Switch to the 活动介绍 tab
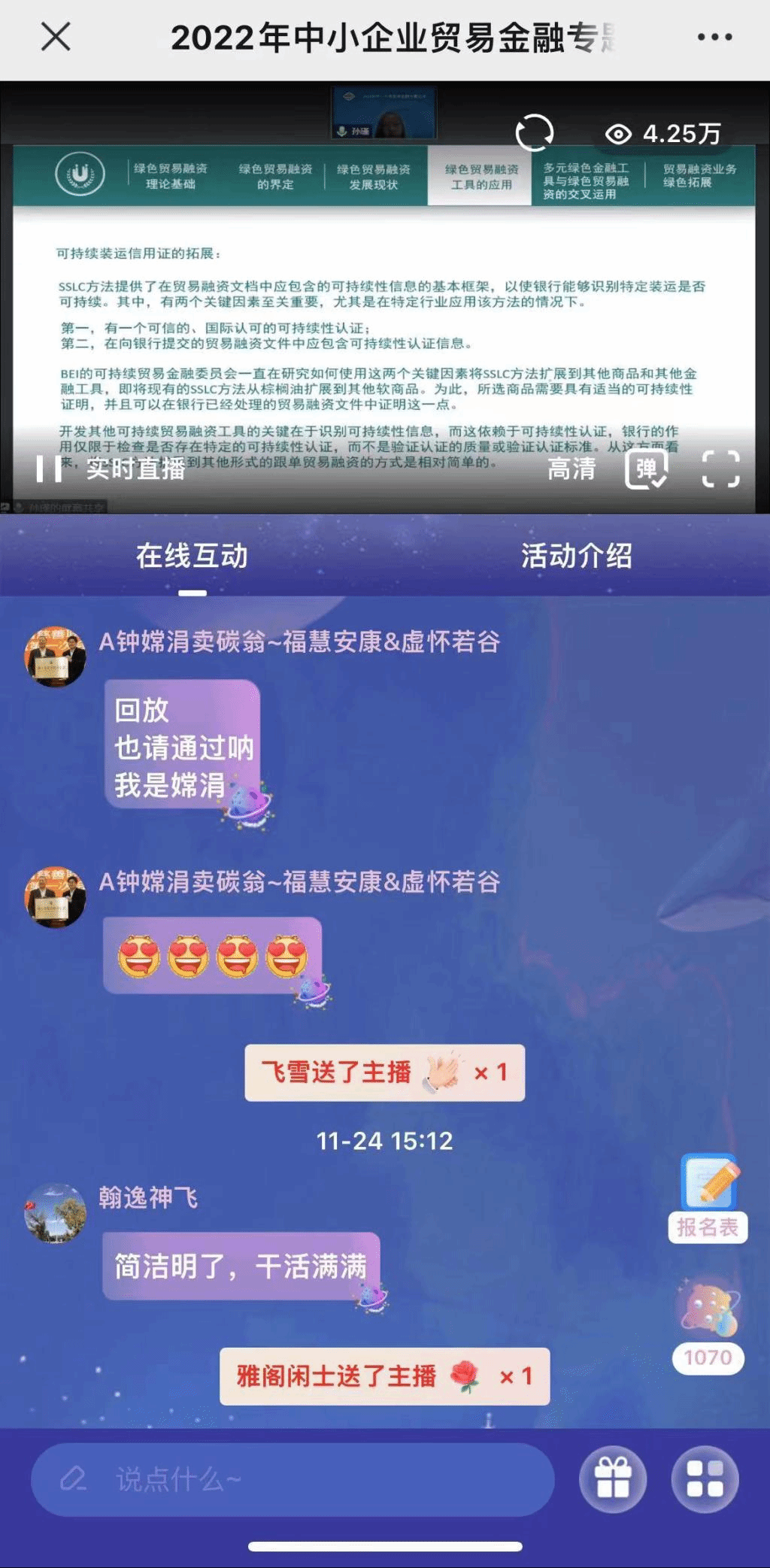Viewport: 770px width, 1568px height. pos(577,556)
